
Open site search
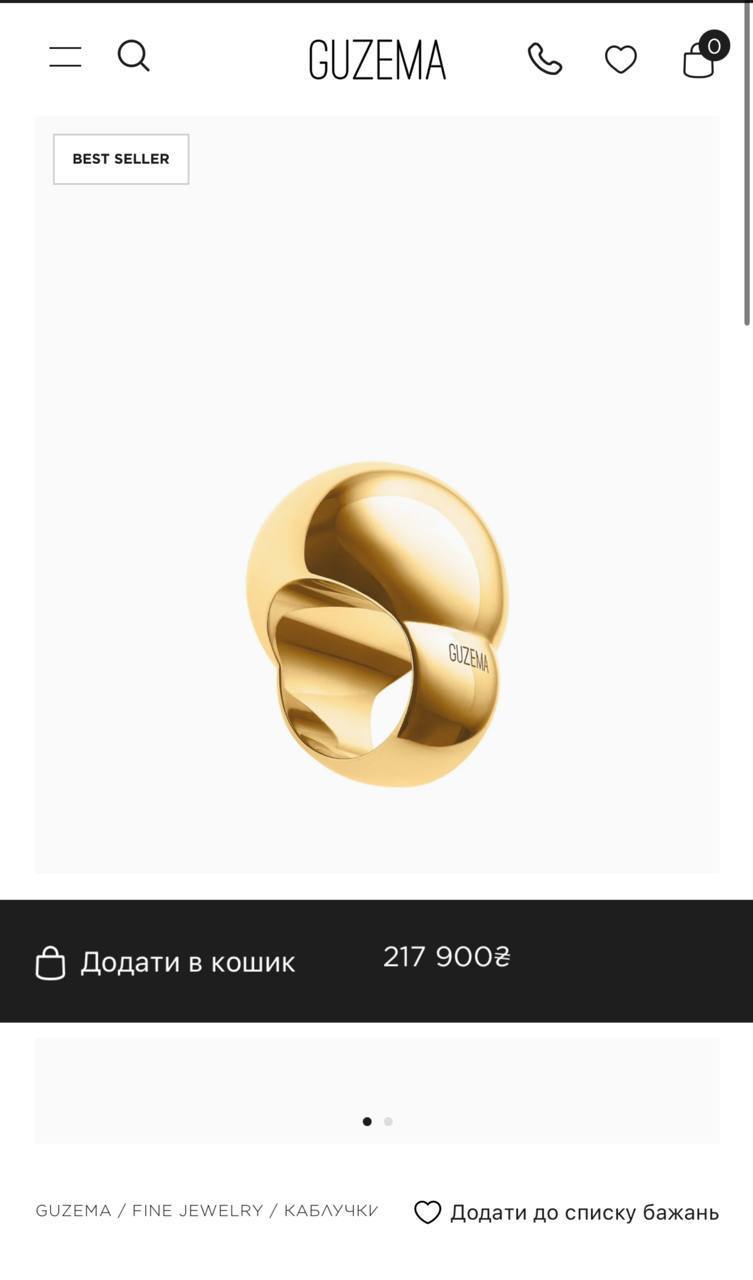[133, 56]
